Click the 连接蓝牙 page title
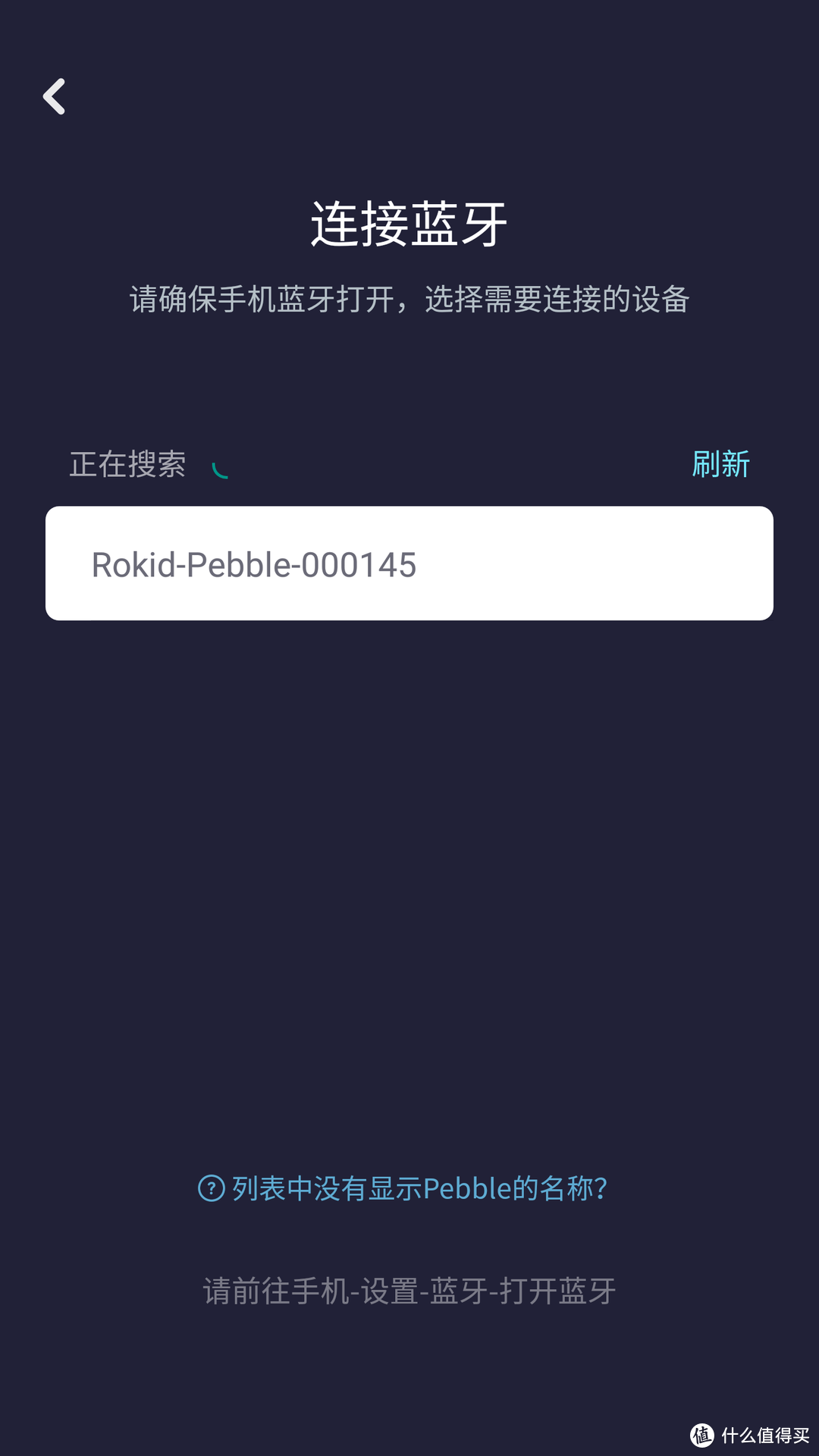The width and height of the screenshot is (819, 1456). coord(409,222)
